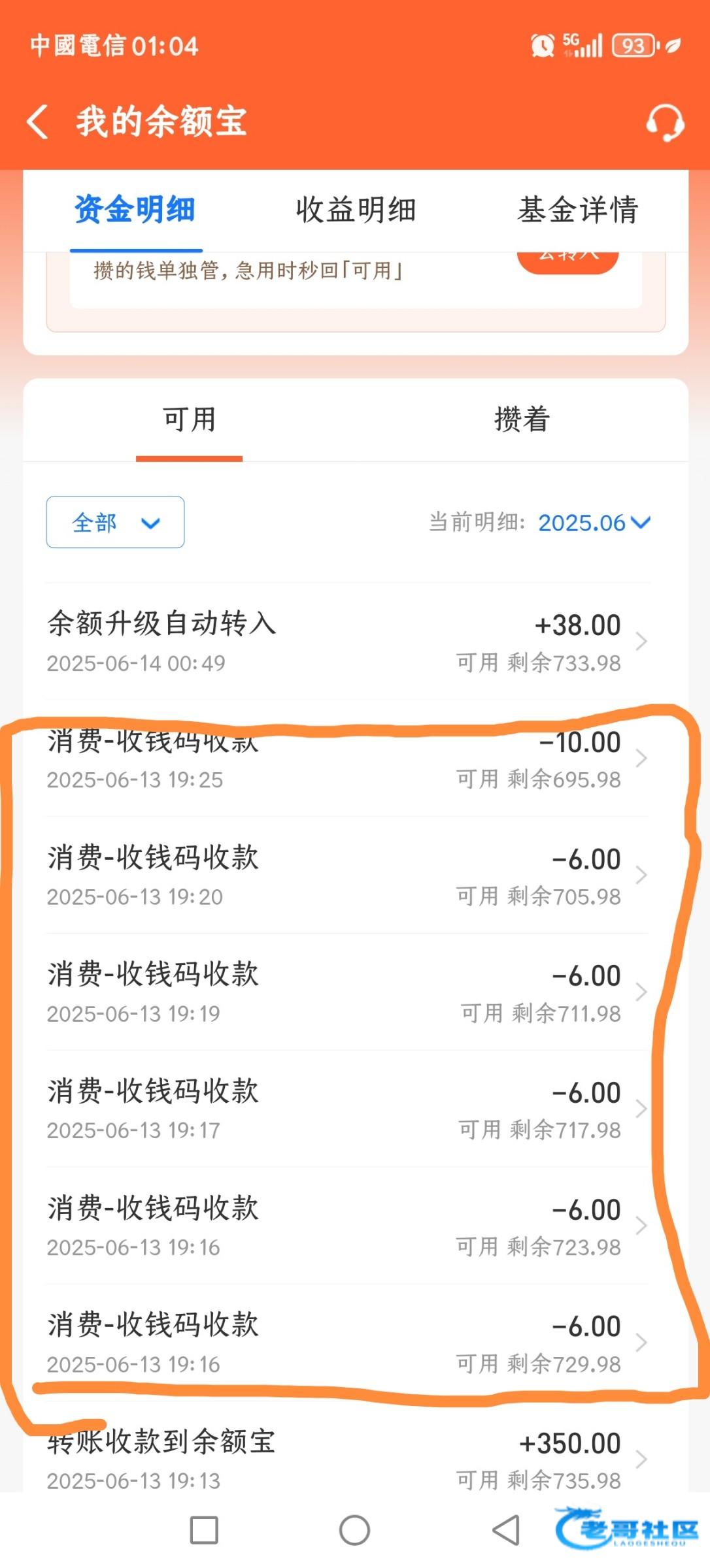Switch to 收益明细 tab
This screenshot has width=710, height=1568.
pyautogui.click(x=356, y=210)
